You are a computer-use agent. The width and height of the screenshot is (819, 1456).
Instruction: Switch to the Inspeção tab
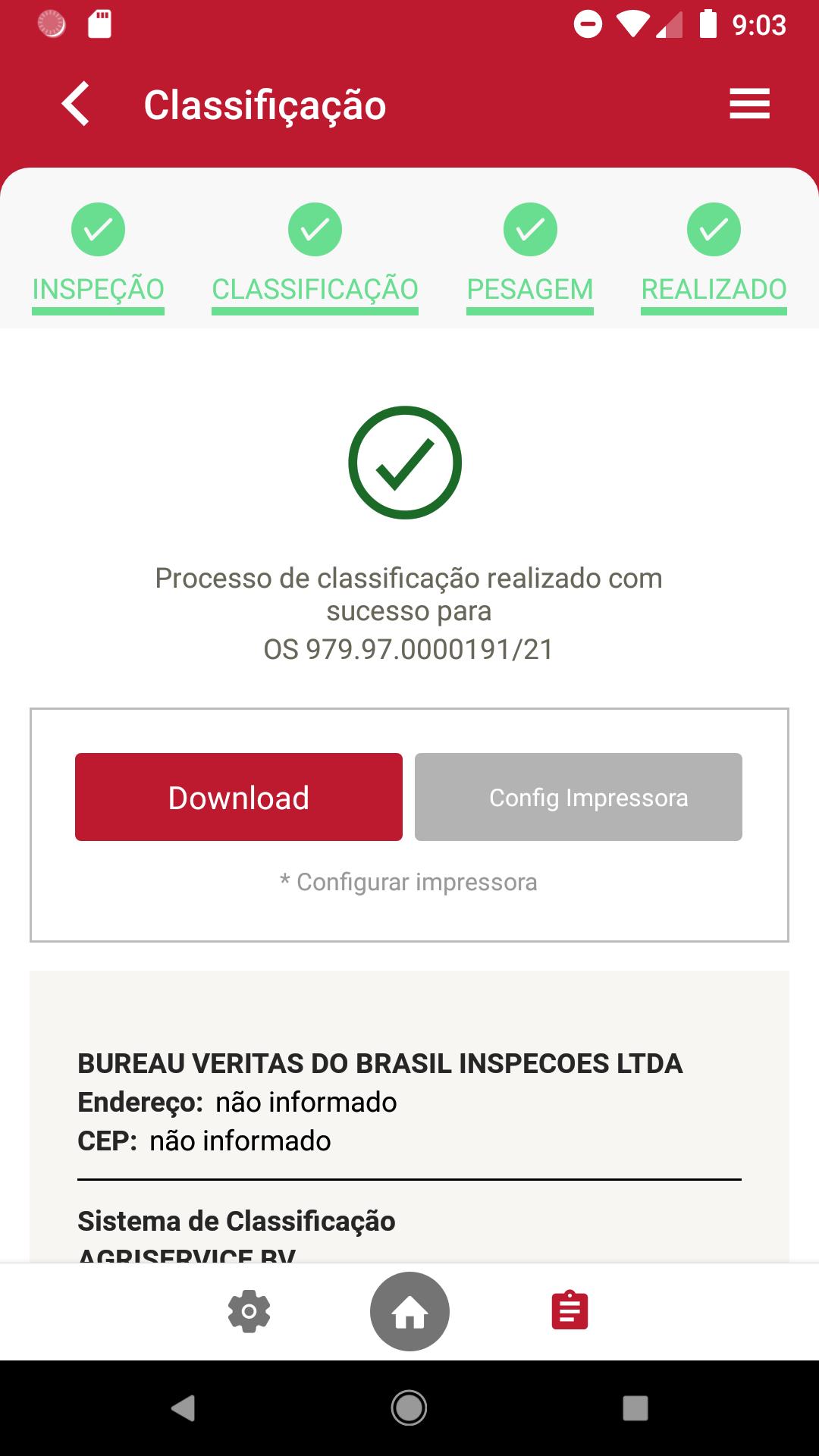tap(98, 289)
